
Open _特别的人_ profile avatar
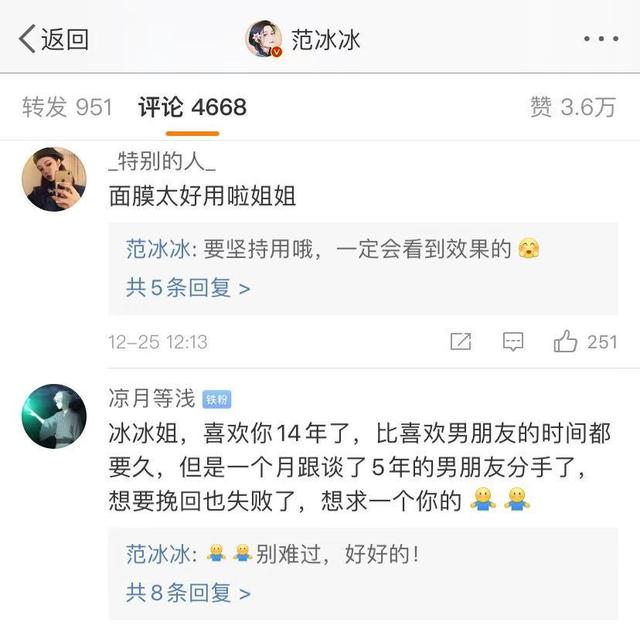[54, 179]
